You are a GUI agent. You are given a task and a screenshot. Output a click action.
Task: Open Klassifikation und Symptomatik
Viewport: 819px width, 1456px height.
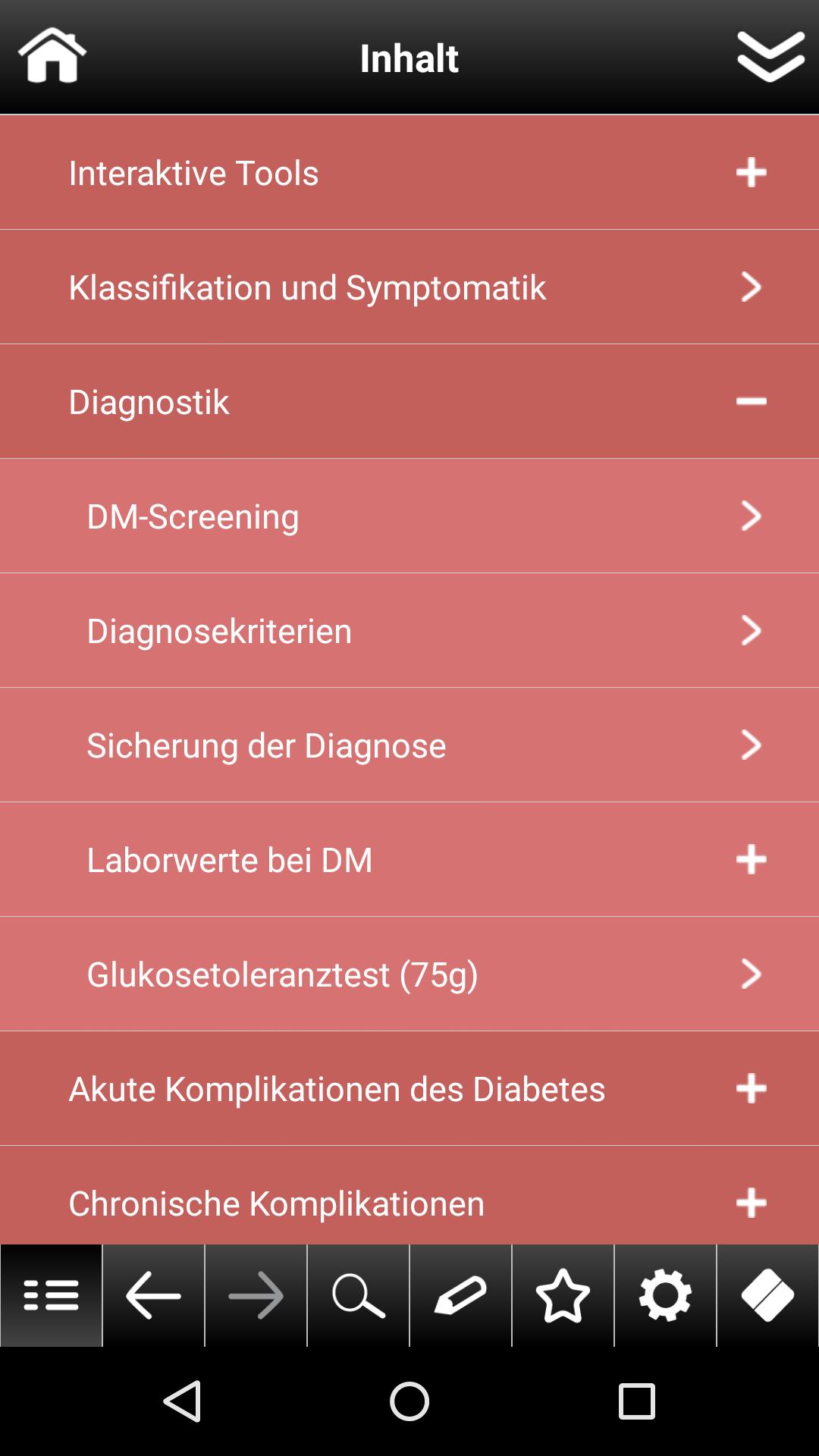409,287
